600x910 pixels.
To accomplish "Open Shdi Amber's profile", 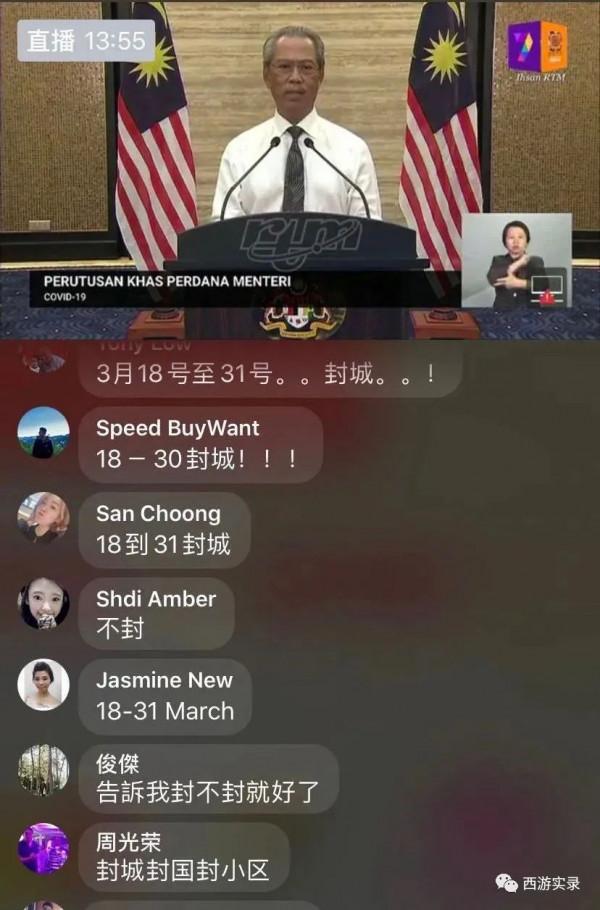I will 44,603.
